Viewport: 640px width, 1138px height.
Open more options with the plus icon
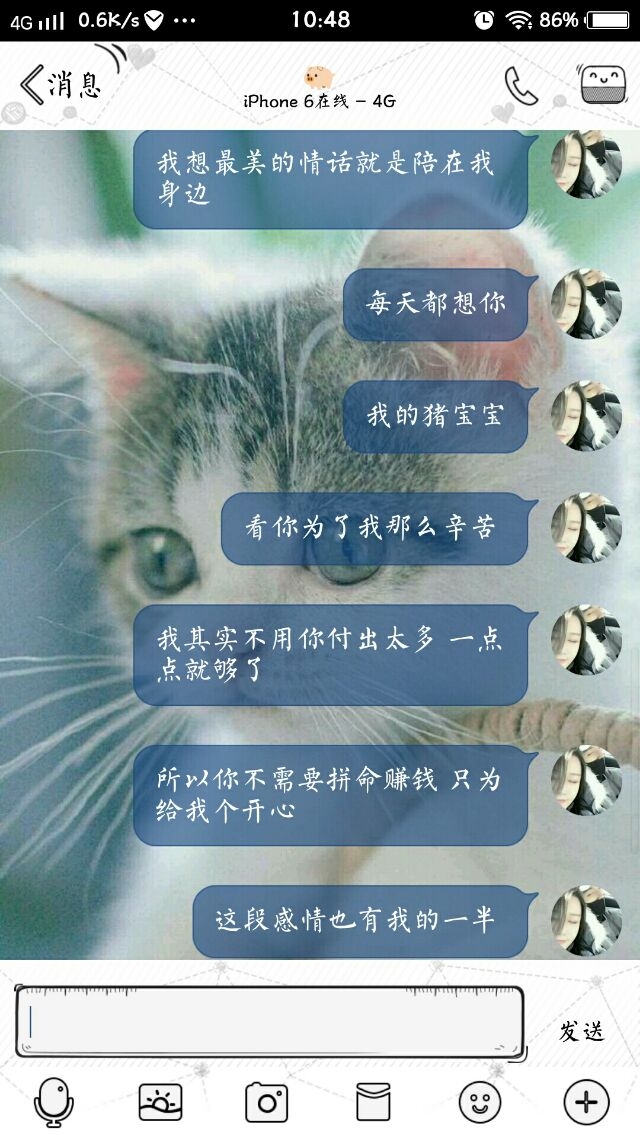[x=586, y=1102]
